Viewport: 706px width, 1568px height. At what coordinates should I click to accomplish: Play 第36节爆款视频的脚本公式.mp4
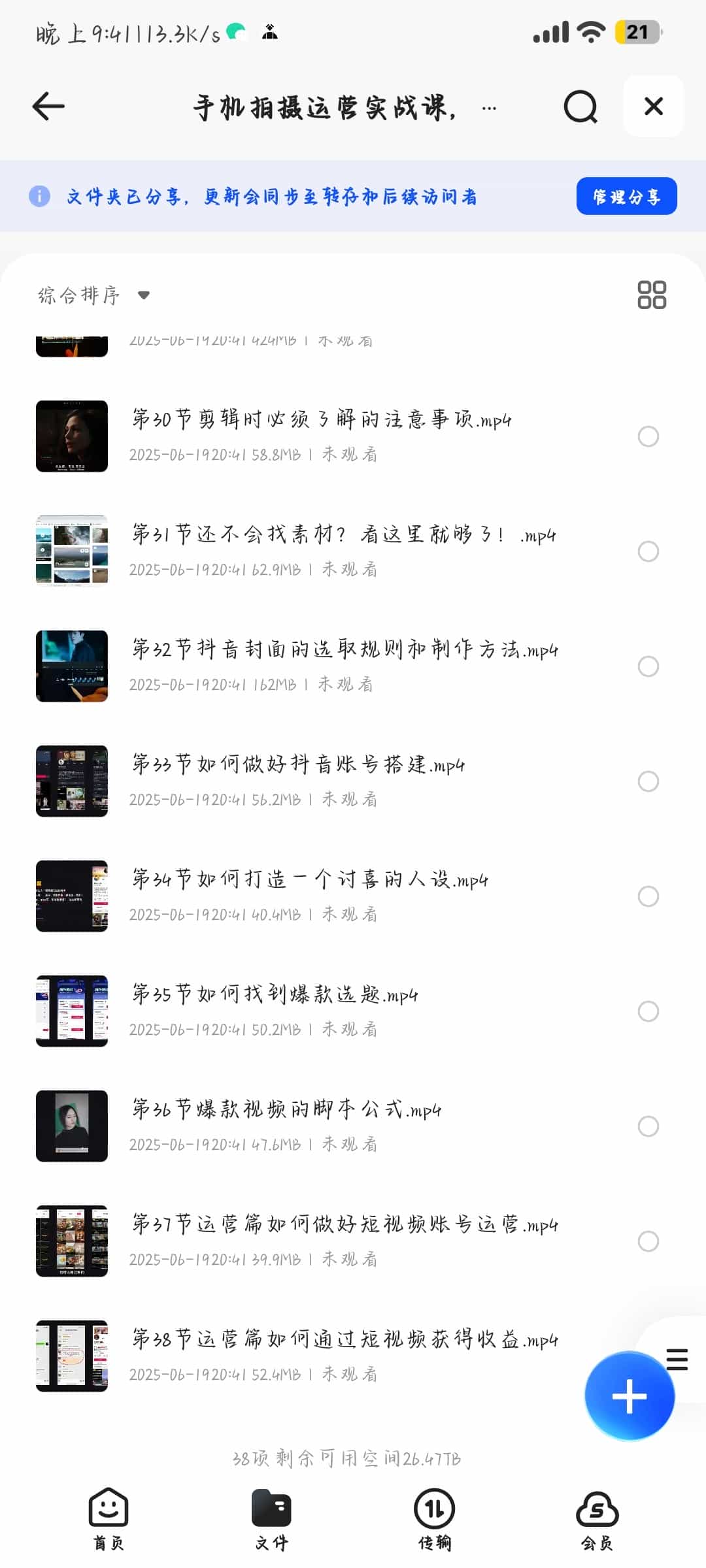tap(286, 1109)
